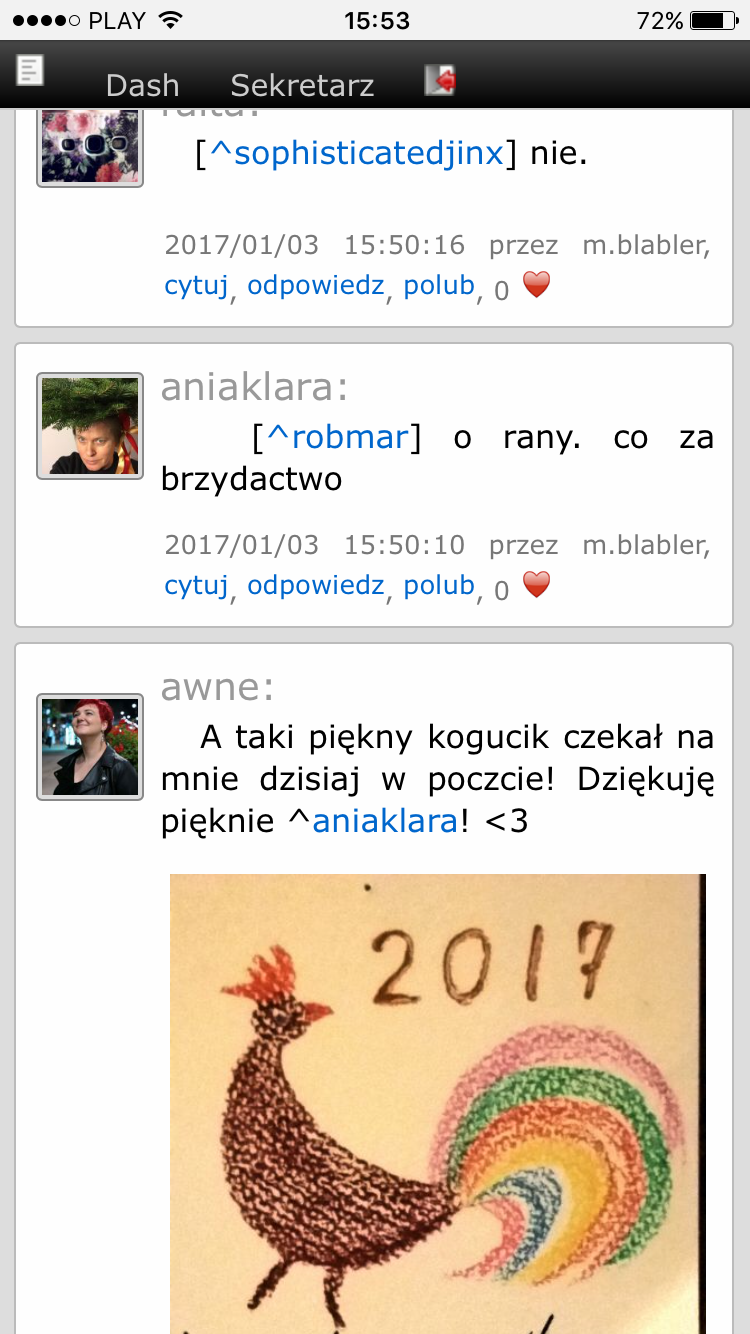Like the 'nie.' post with polub
750x1334 pixels.
(x=438, y=286)
